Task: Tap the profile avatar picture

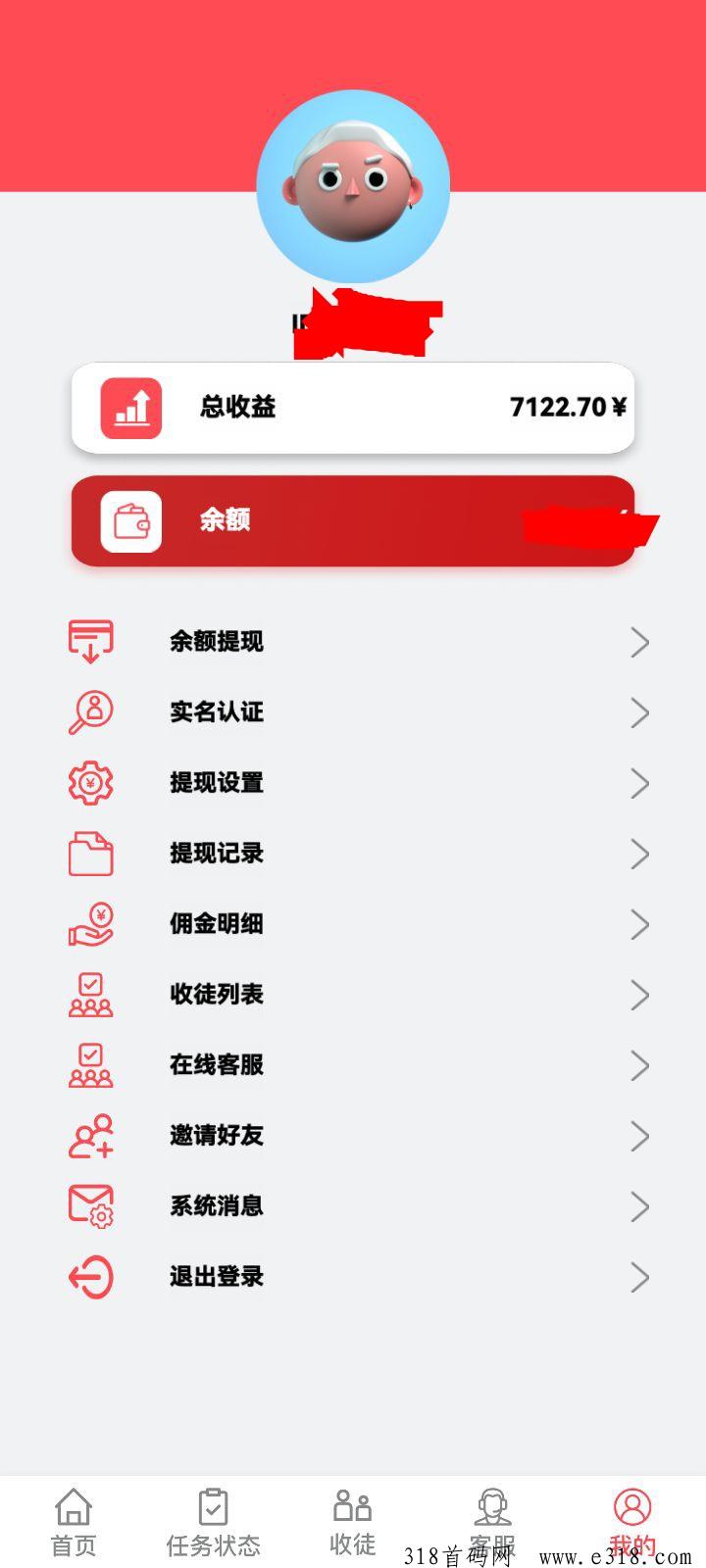Action: coord(353,186)
